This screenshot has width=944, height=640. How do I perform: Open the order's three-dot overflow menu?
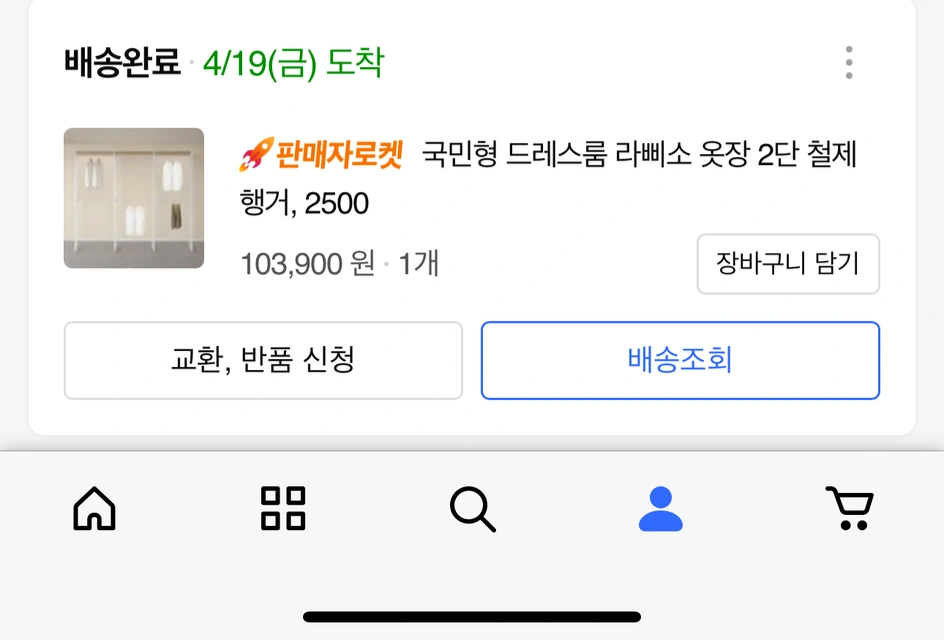(x=848, y=62)
